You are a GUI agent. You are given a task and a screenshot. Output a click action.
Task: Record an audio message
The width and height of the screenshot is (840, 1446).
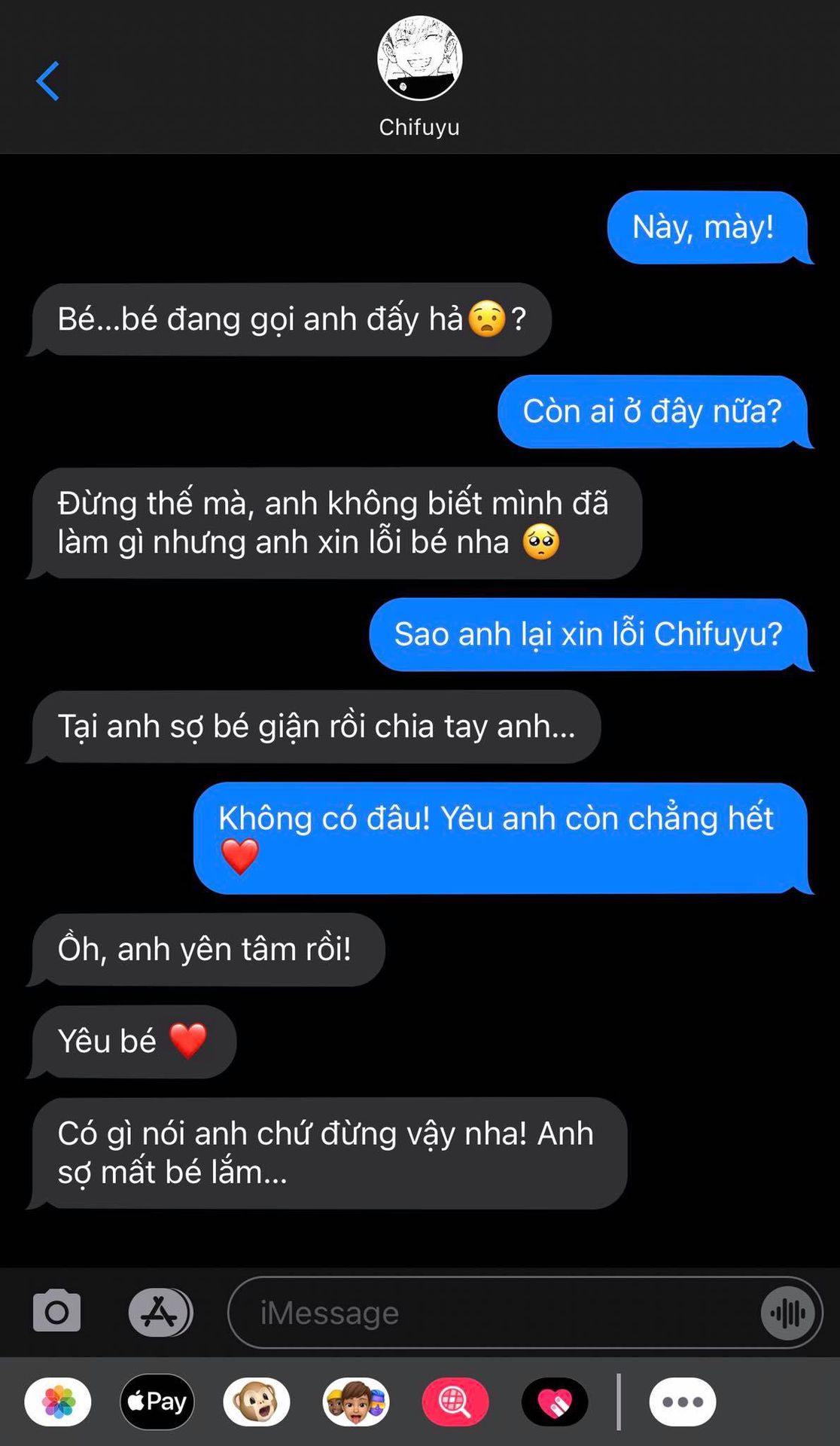click(x=787, y=1313)
